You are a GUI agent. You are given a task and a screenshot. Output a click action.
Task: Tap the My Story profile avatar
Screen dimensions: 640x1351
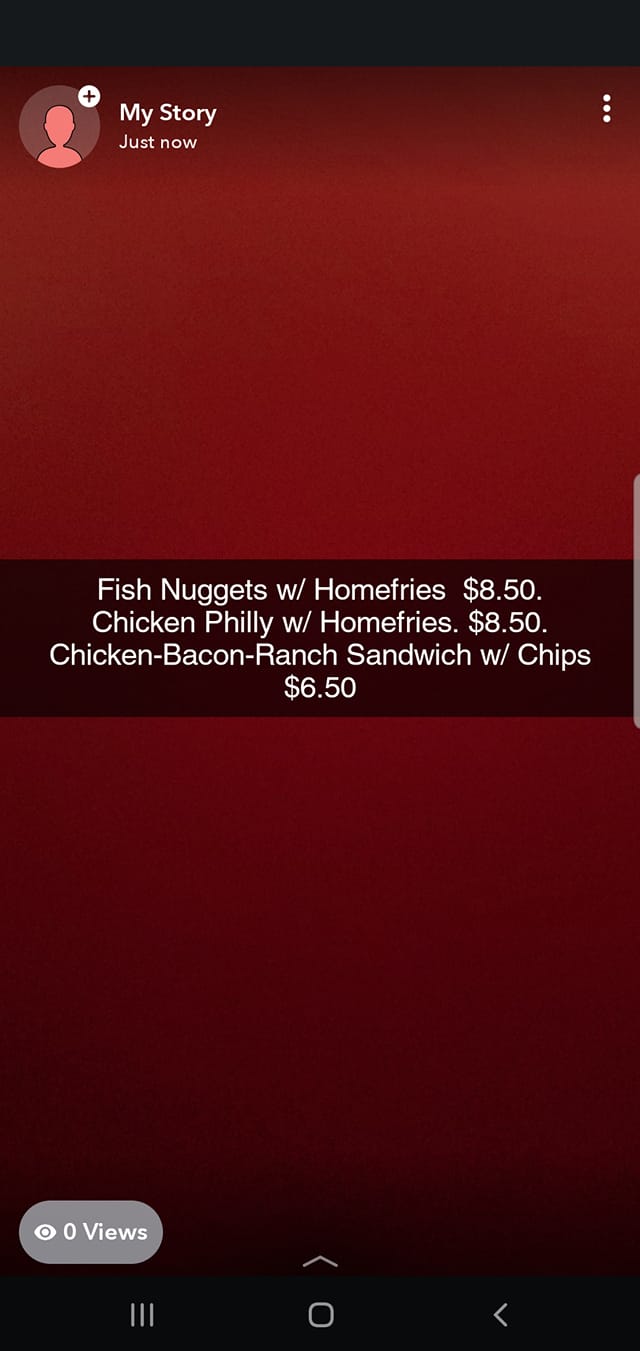click(59, 127)
